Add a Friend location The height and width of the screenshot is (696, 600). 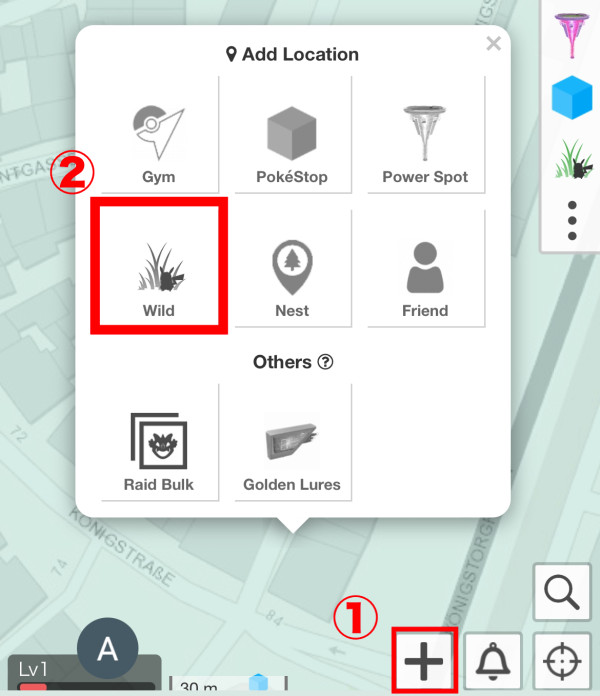coord(425,268)
